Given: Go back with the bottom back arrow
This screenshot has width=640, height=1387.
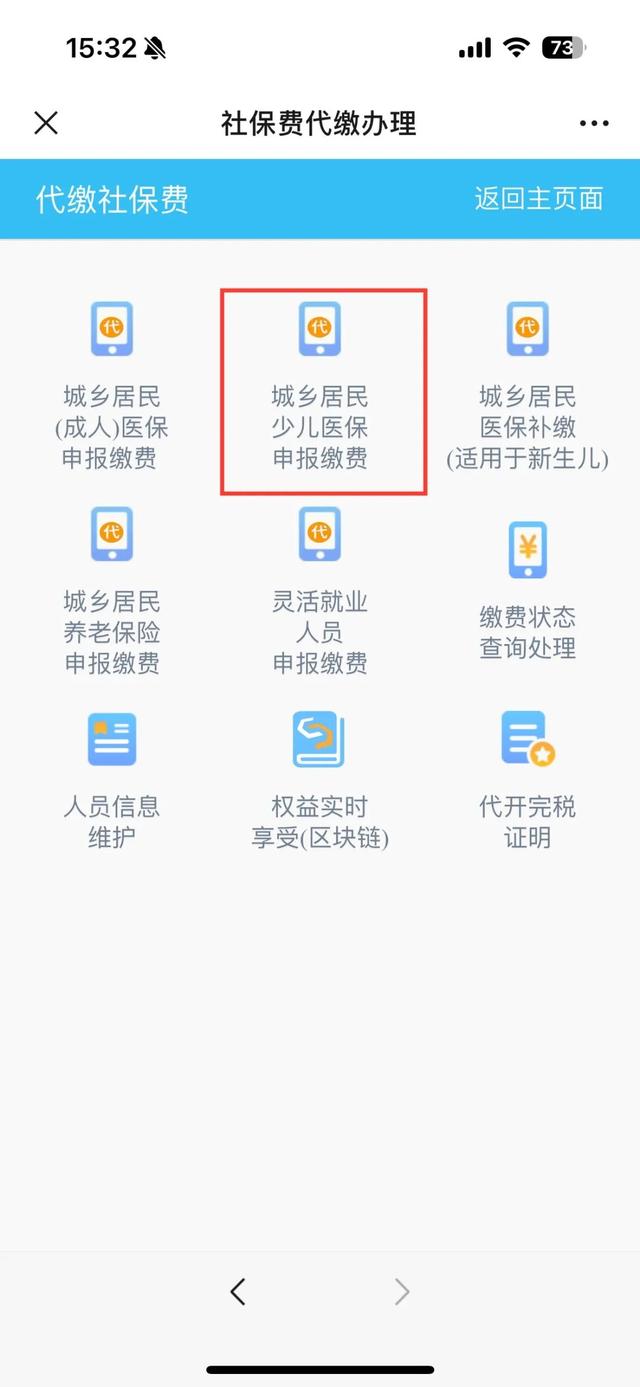Looking at the screenshot, I should point(238,1292).
